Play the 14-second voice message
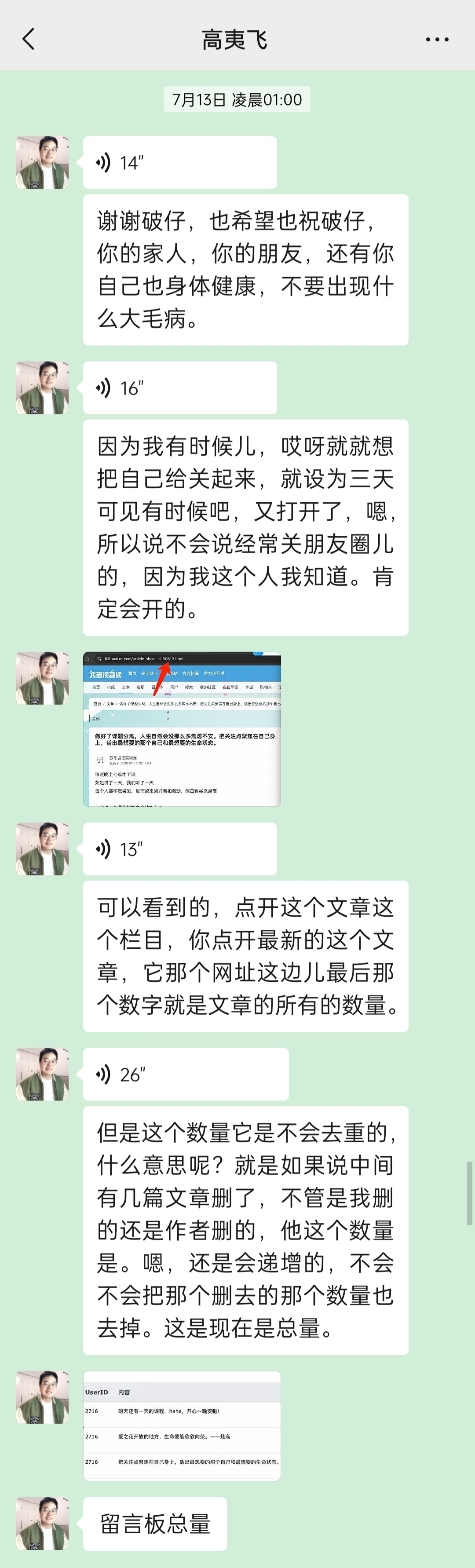This screenshot has height=1568, width=475. pyautogui.click(x=179, y=163)
